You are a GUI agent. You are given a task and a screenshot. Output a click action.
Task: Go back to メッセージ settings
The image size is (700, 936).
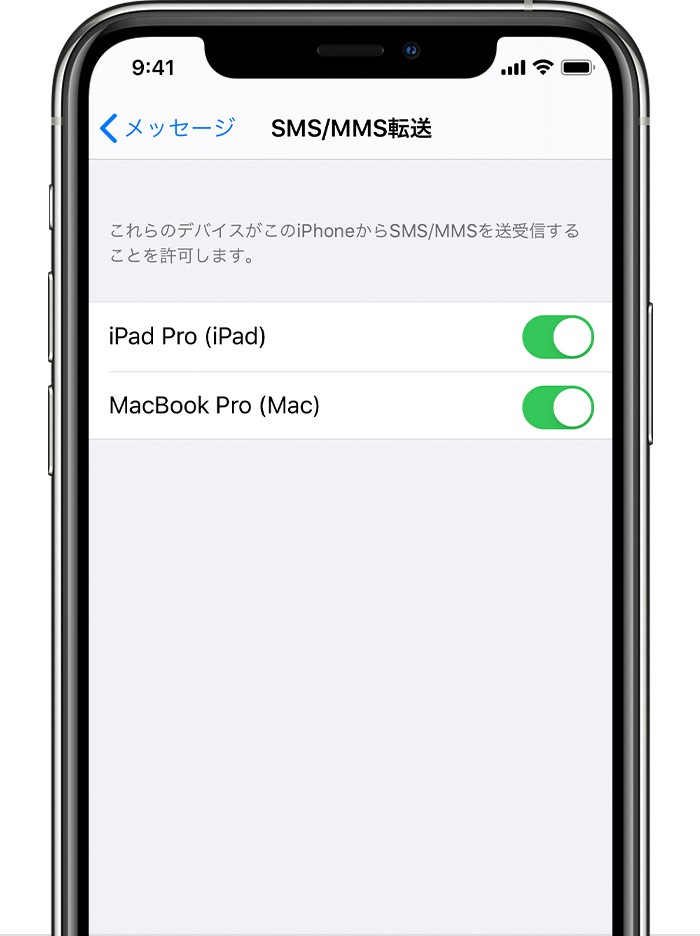coord(168,128)
